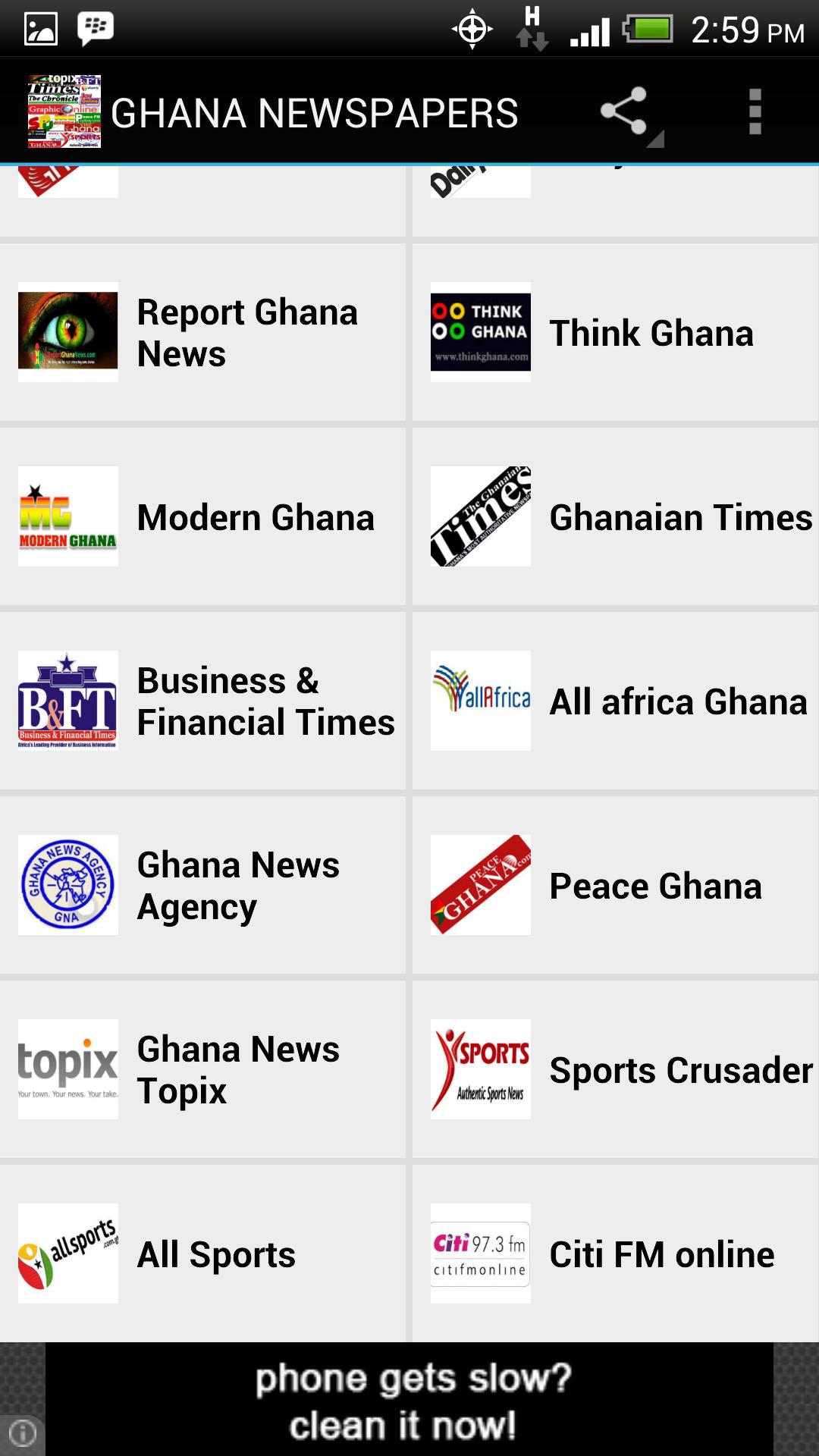Tap the Think Ghana logo icon
The width and height of the screenshot is (819, 1456).
click(480, 331)
